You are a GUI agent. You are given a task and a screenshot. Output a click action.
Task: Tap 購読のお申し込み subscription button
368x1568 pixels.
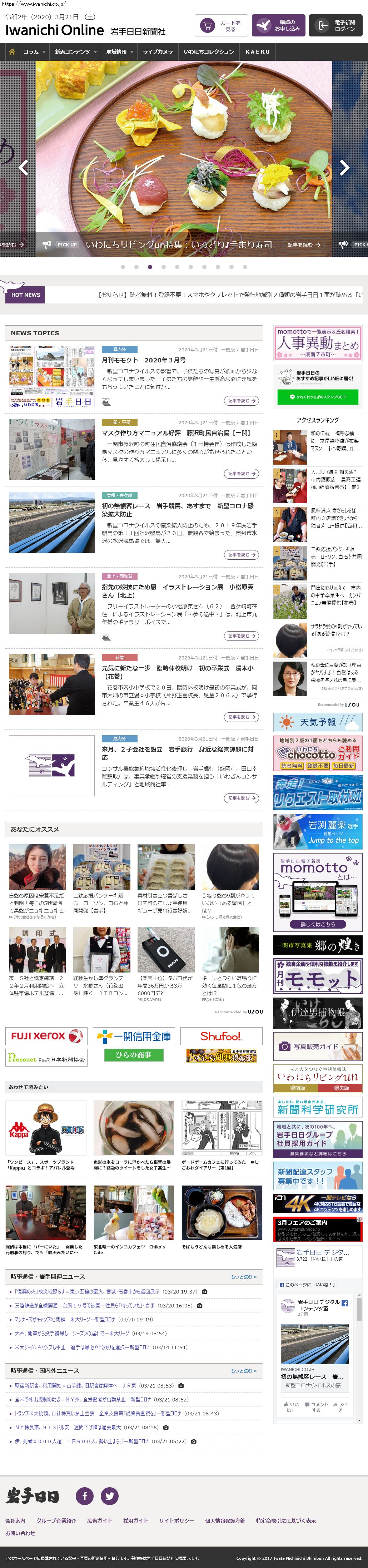click(x=278, y=26)
